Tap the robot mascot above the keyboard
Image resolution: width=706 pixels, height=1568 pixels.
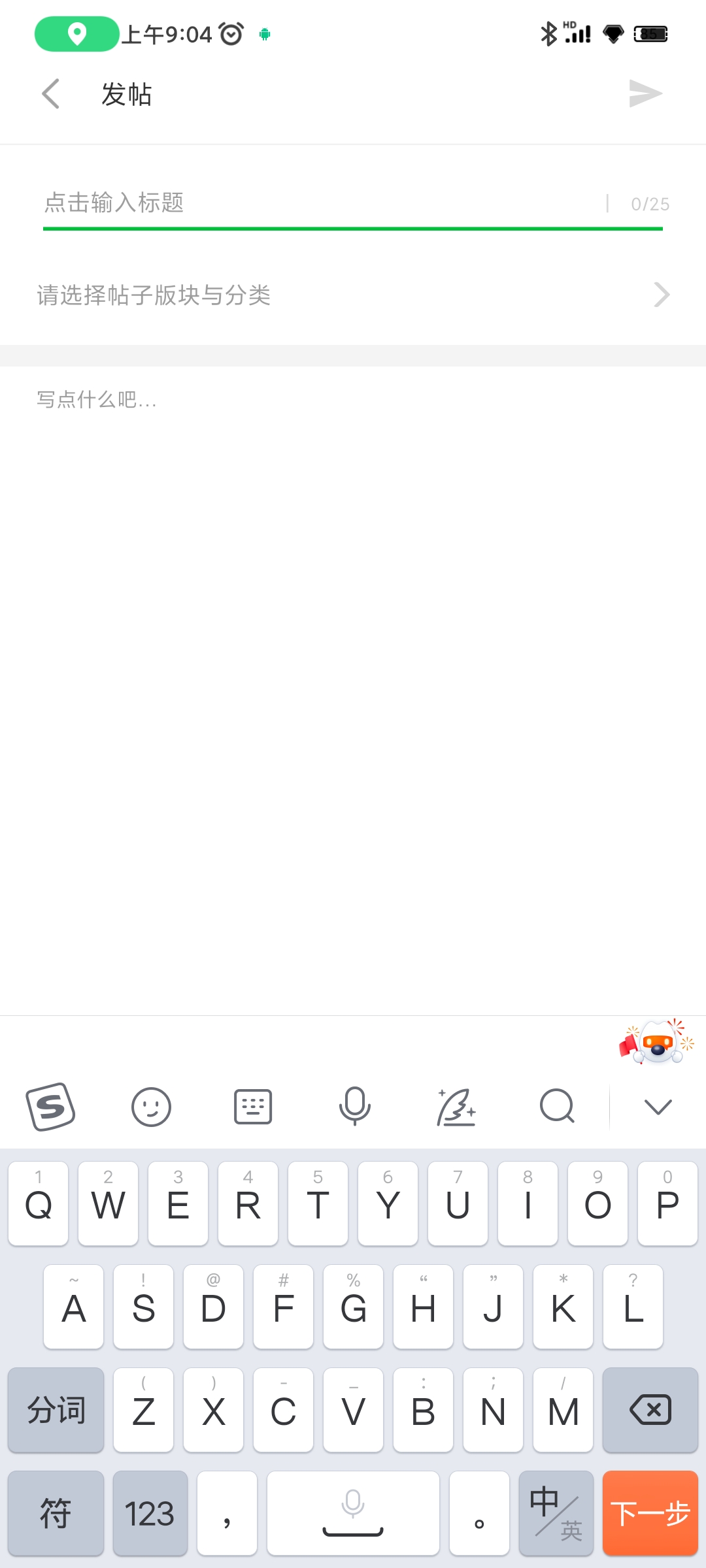click(657, 1041)
